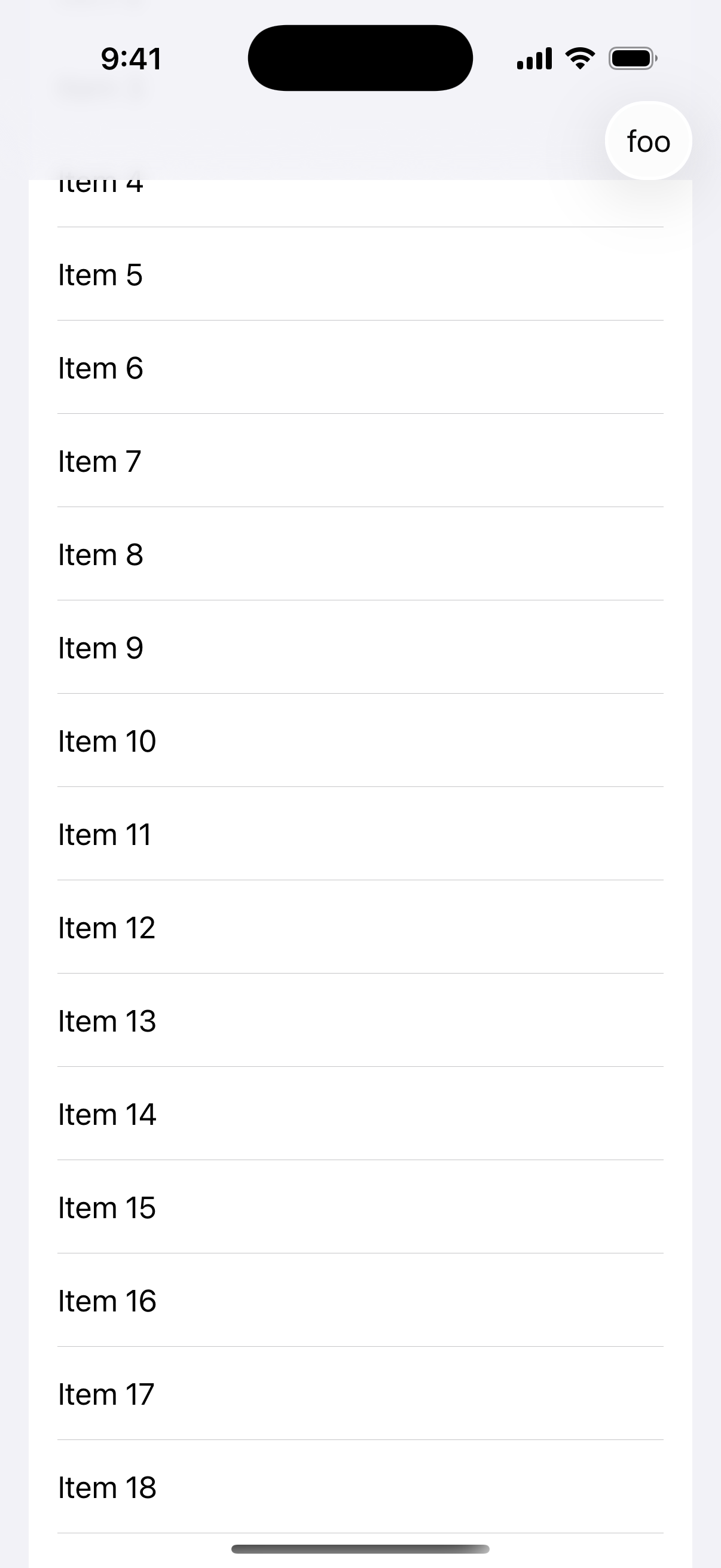Choose Item 15 in the list
This screenshot has height=1568, width=721.
tap(243, 1207)
